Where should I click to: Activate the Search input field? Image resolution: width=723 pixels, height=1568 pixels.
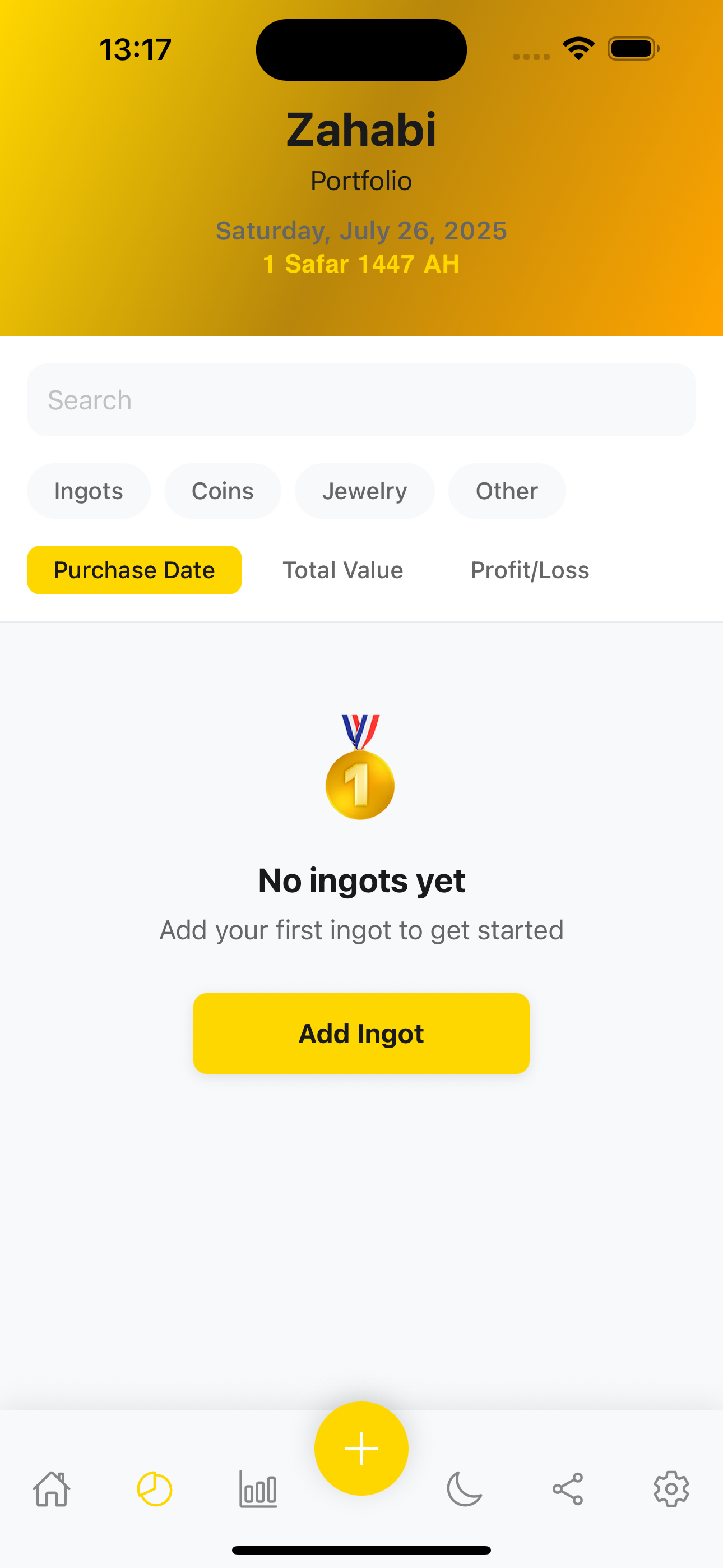(361, 399)
